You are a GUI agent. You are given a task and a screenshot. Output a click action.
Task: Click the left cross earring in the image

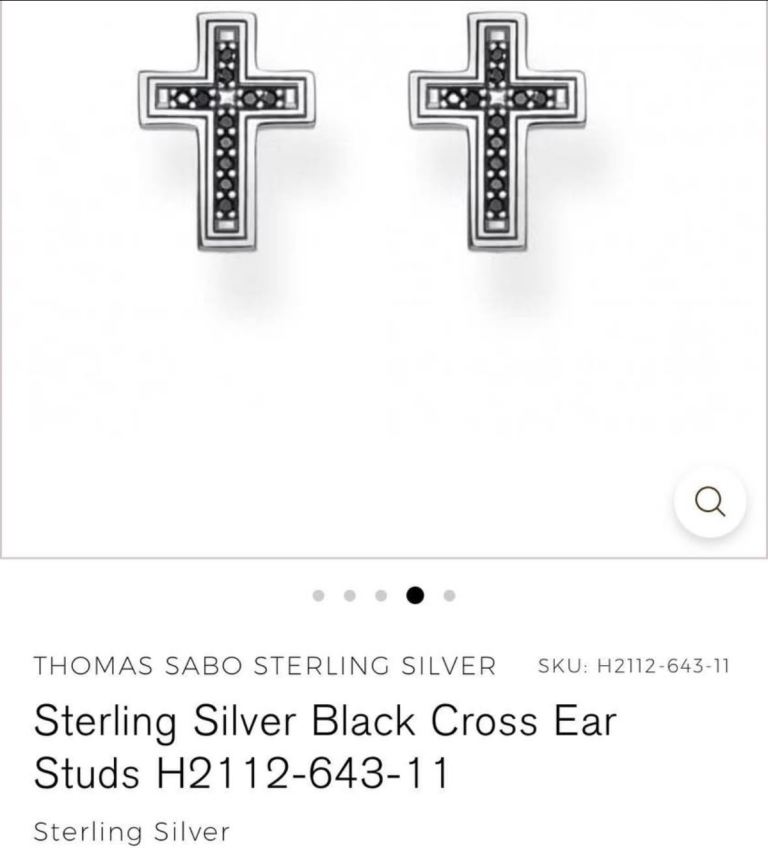point(230,130)
